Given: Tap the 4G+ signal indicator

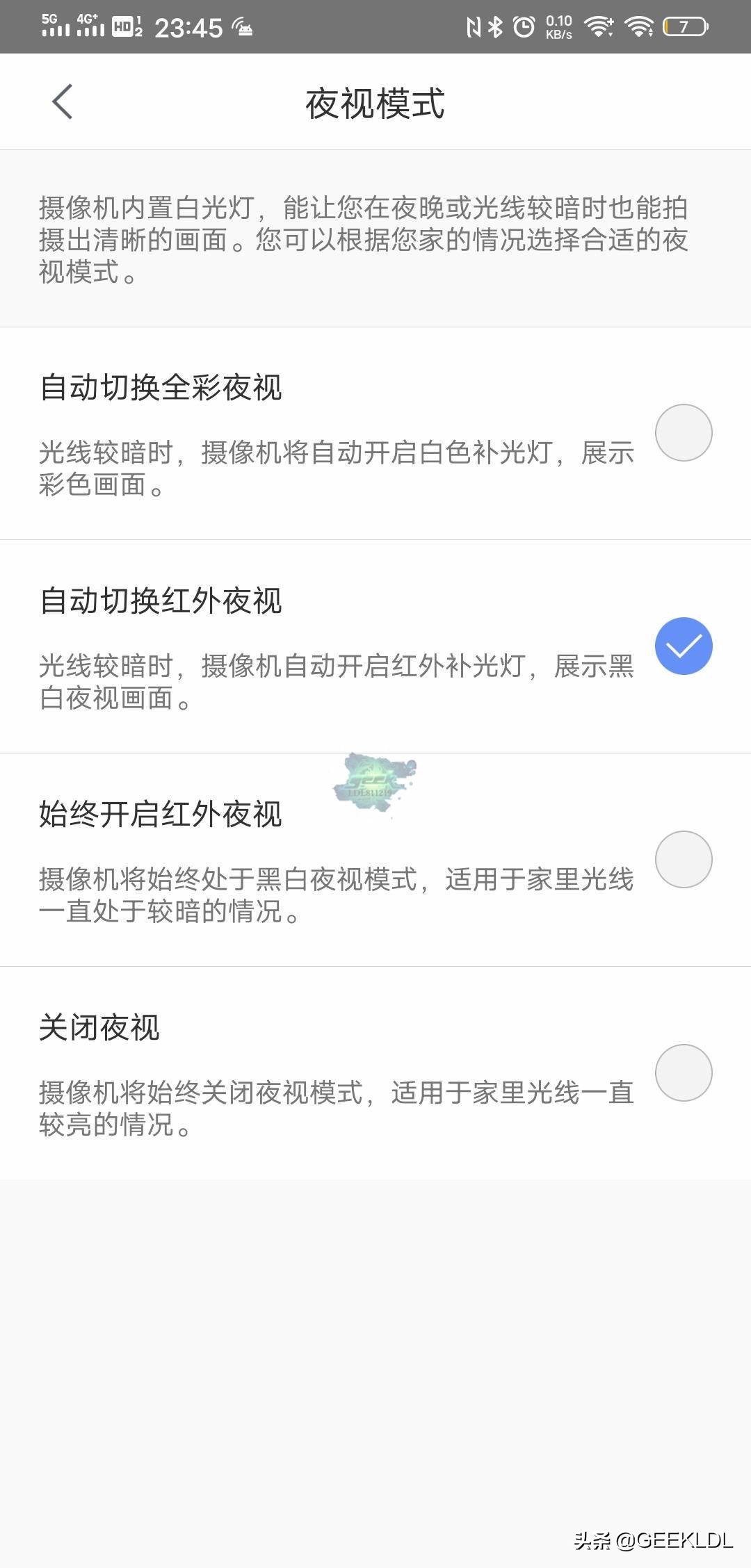Looking at the screenshot, I should pyautogui.click(x=90, y=26).
